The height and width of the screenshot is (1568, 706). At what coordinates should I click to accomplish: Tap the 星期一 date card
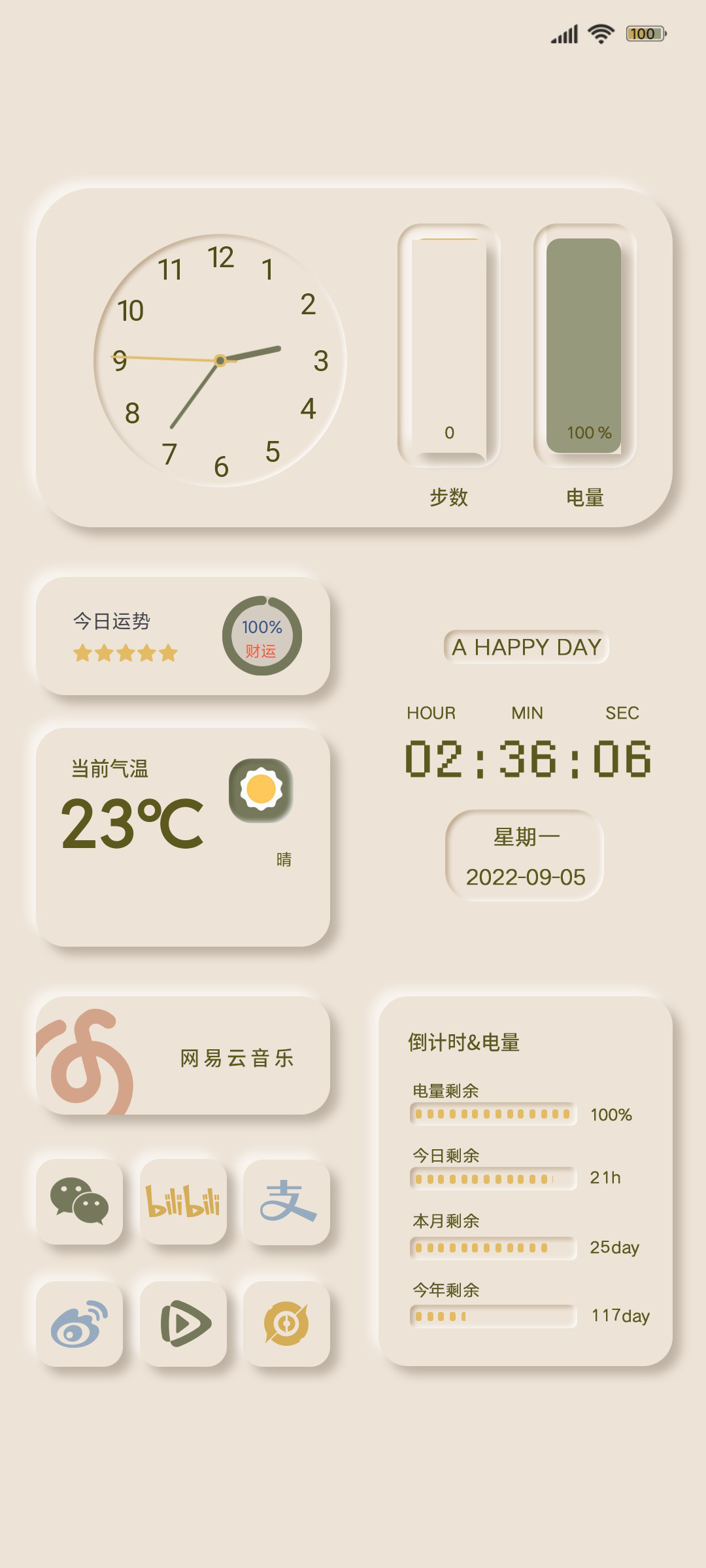pyautogui.click(x=525, y=856)
